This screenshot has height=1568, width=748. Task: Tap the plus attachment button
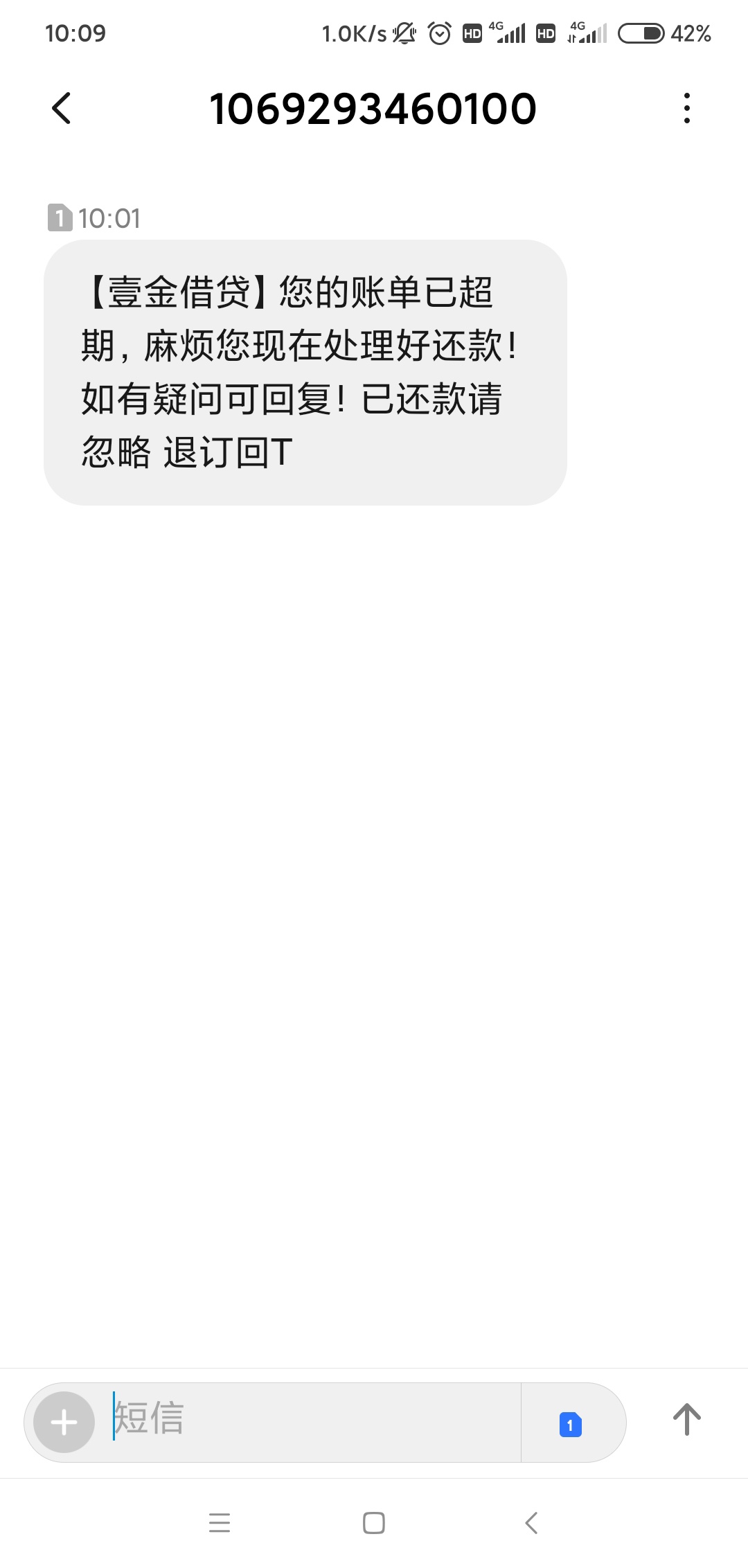64,1423
